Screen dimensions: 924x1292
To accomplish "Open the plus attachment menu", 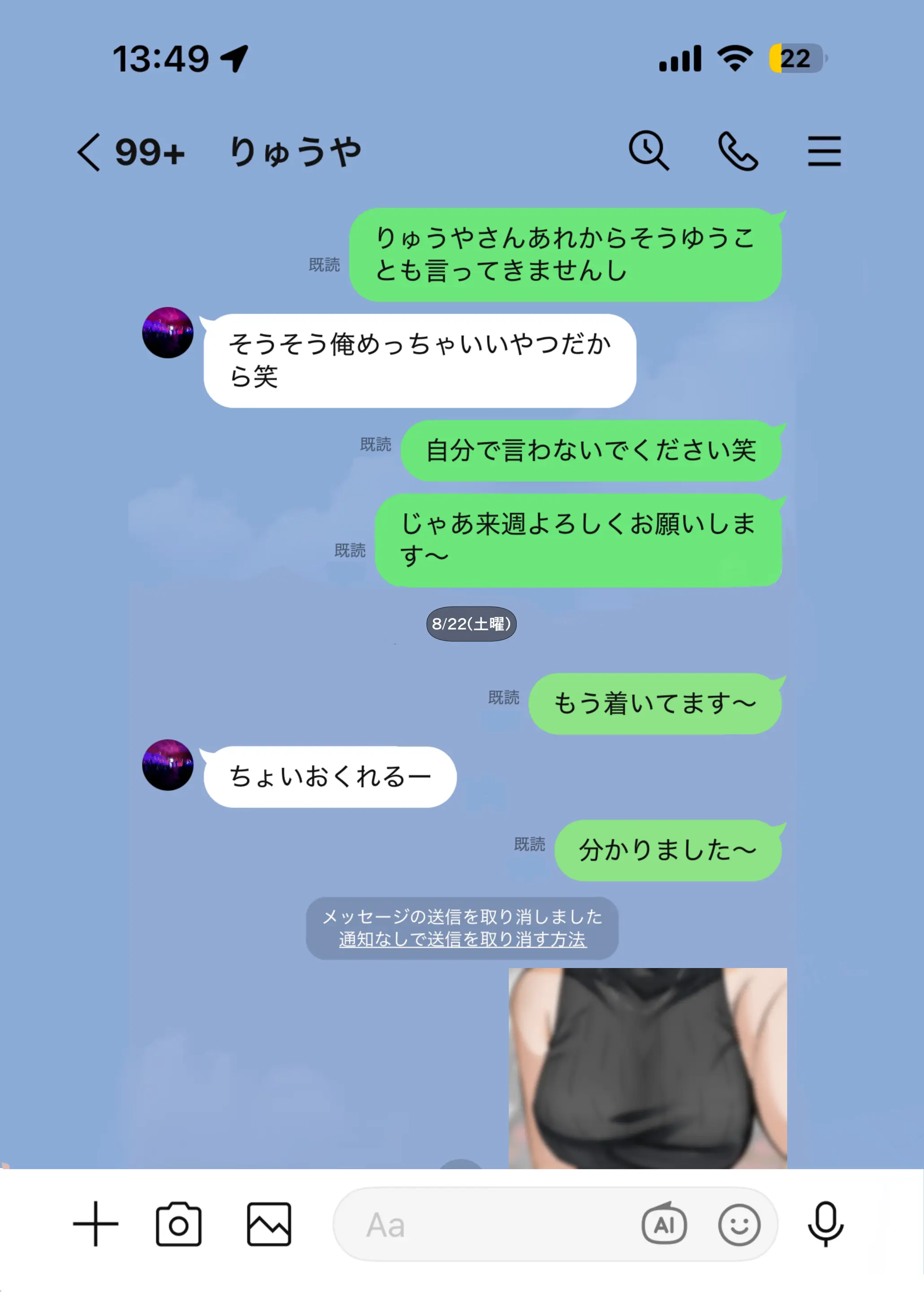I will pos(96,1224).
